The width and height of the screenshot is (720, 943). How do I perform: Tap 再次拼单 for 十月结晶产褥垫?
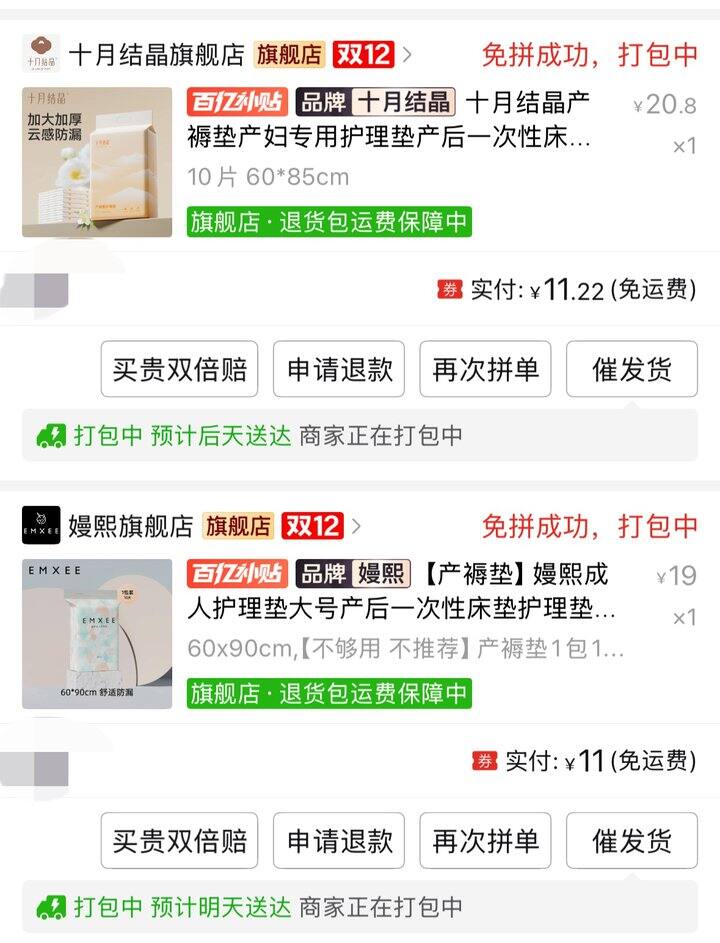485,369
